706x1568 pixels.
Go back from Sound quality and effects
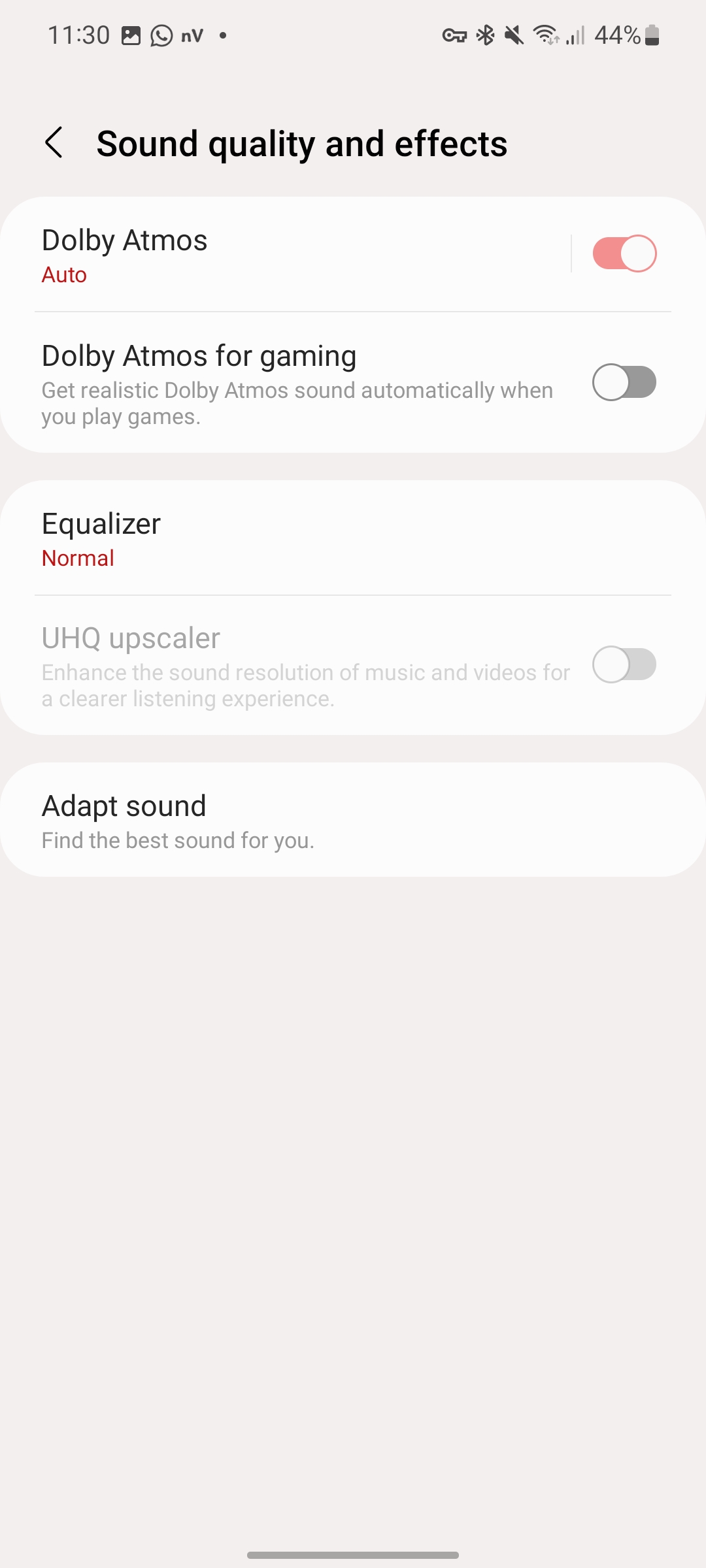pyautogui.click(x=54, y=142)
